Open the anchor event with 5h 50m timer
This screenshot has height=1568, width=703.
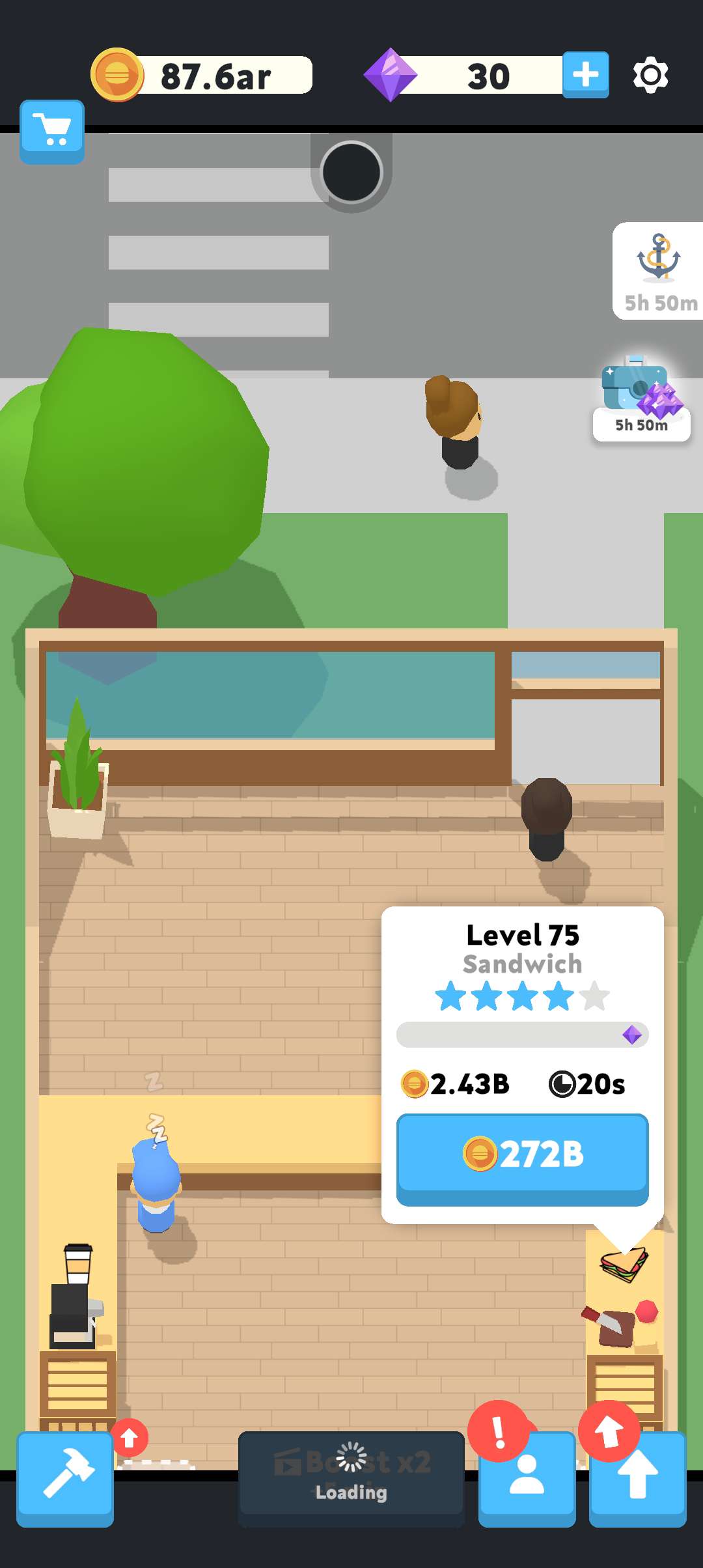pos(658,271)
